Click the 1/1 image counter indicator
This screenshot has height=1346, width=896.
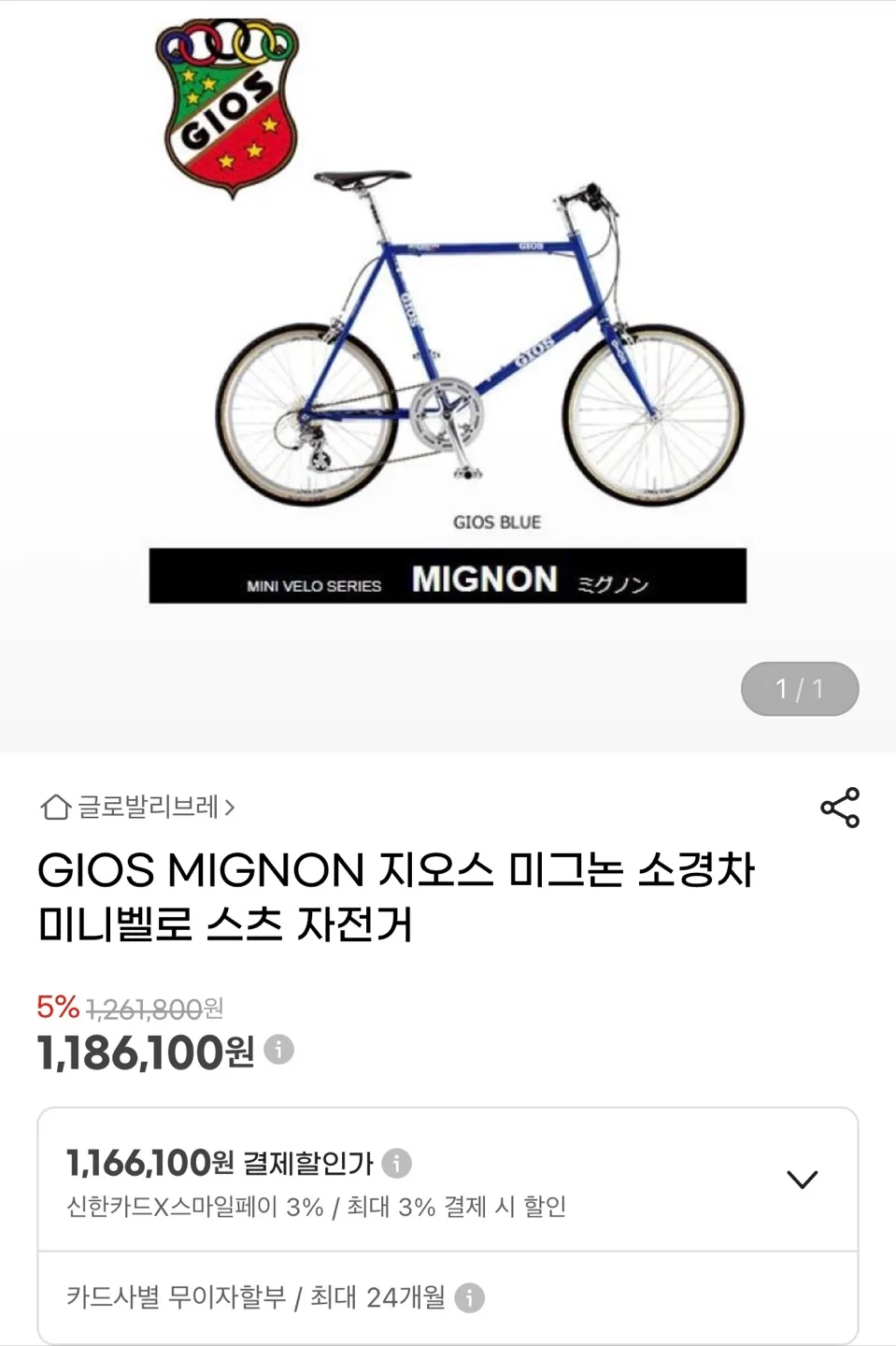[800, 688]
